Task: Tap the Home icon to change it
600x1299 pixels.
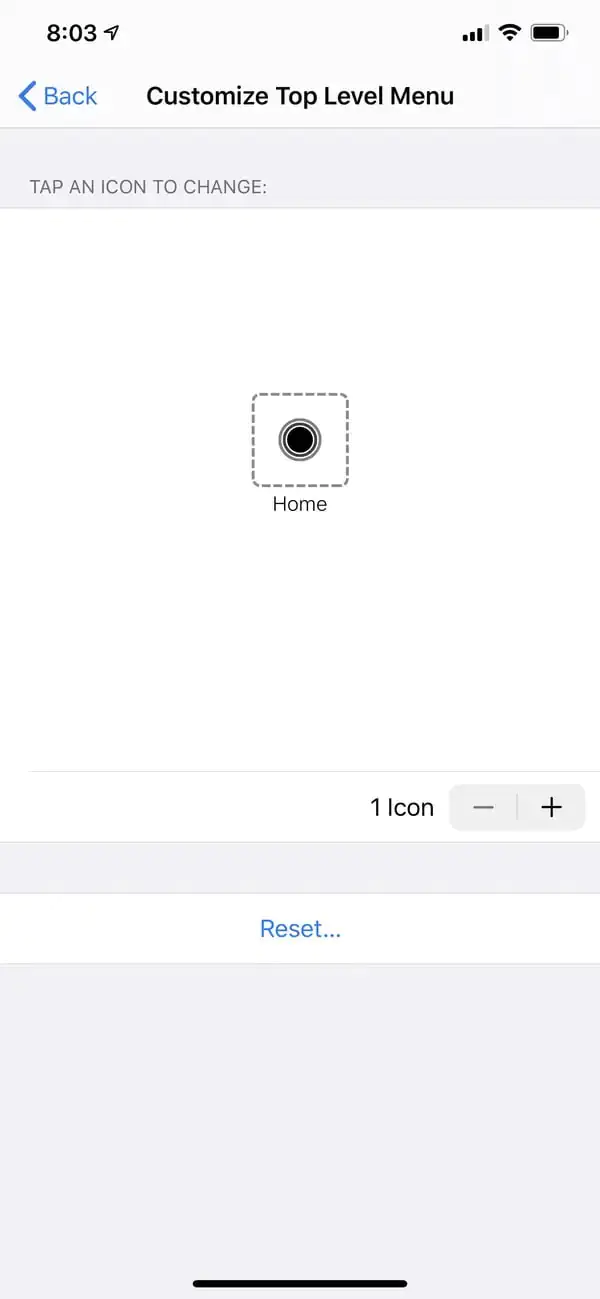Action: [300, 440]
